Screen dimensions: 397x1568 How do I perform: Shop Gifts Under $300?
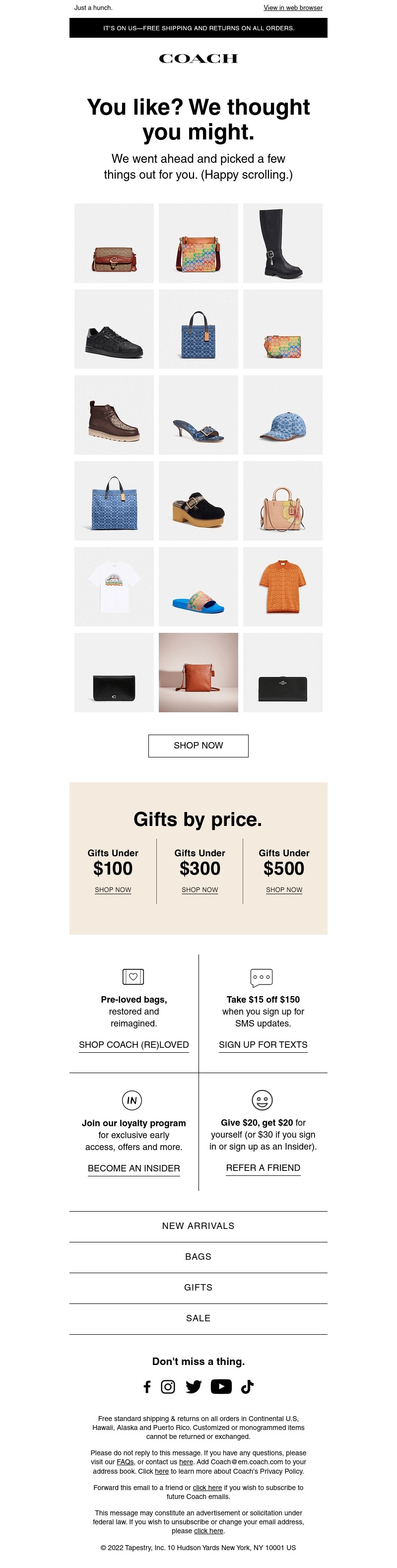coord(199,890)
